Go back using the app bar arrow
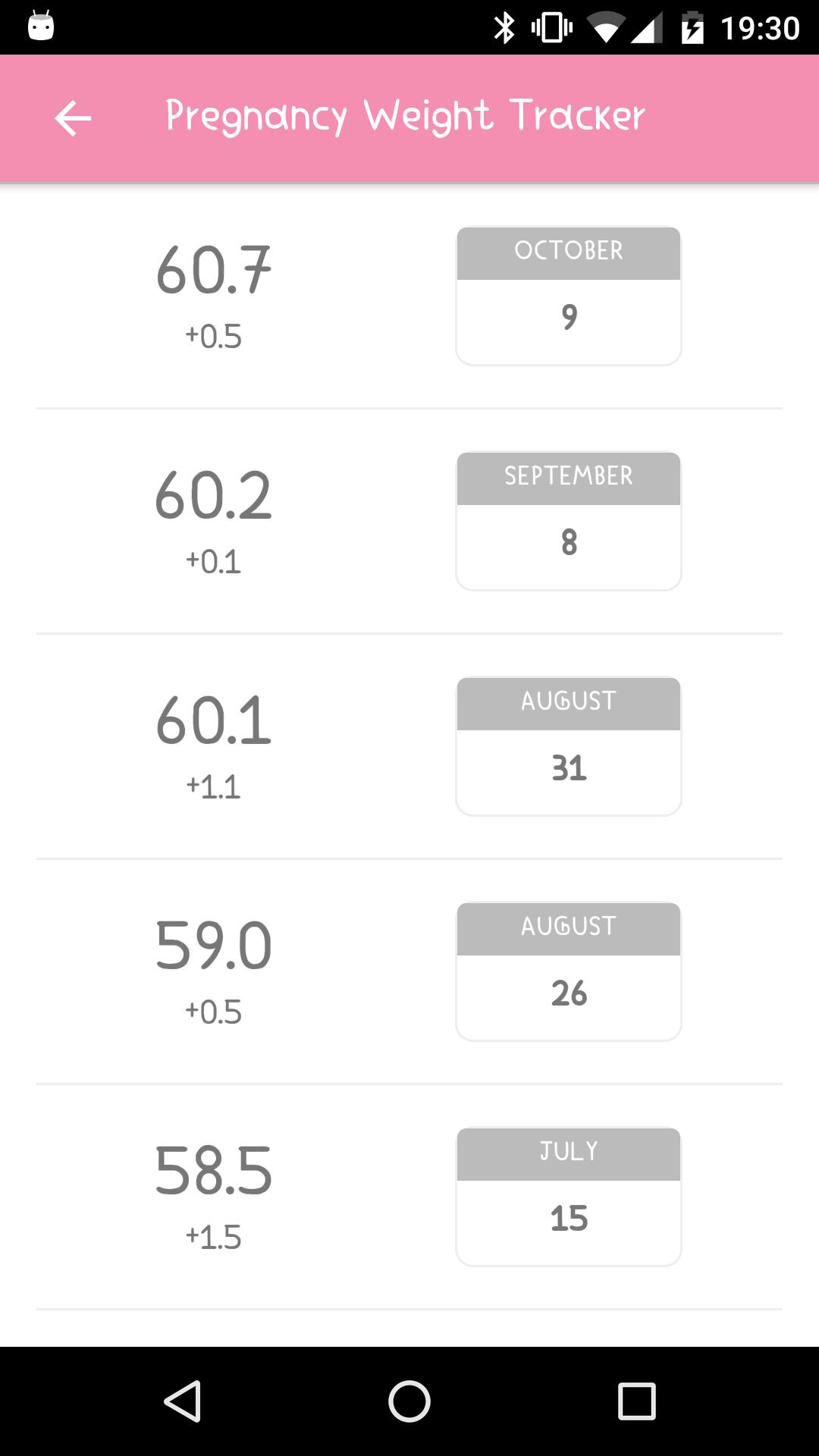 [74, 118]
